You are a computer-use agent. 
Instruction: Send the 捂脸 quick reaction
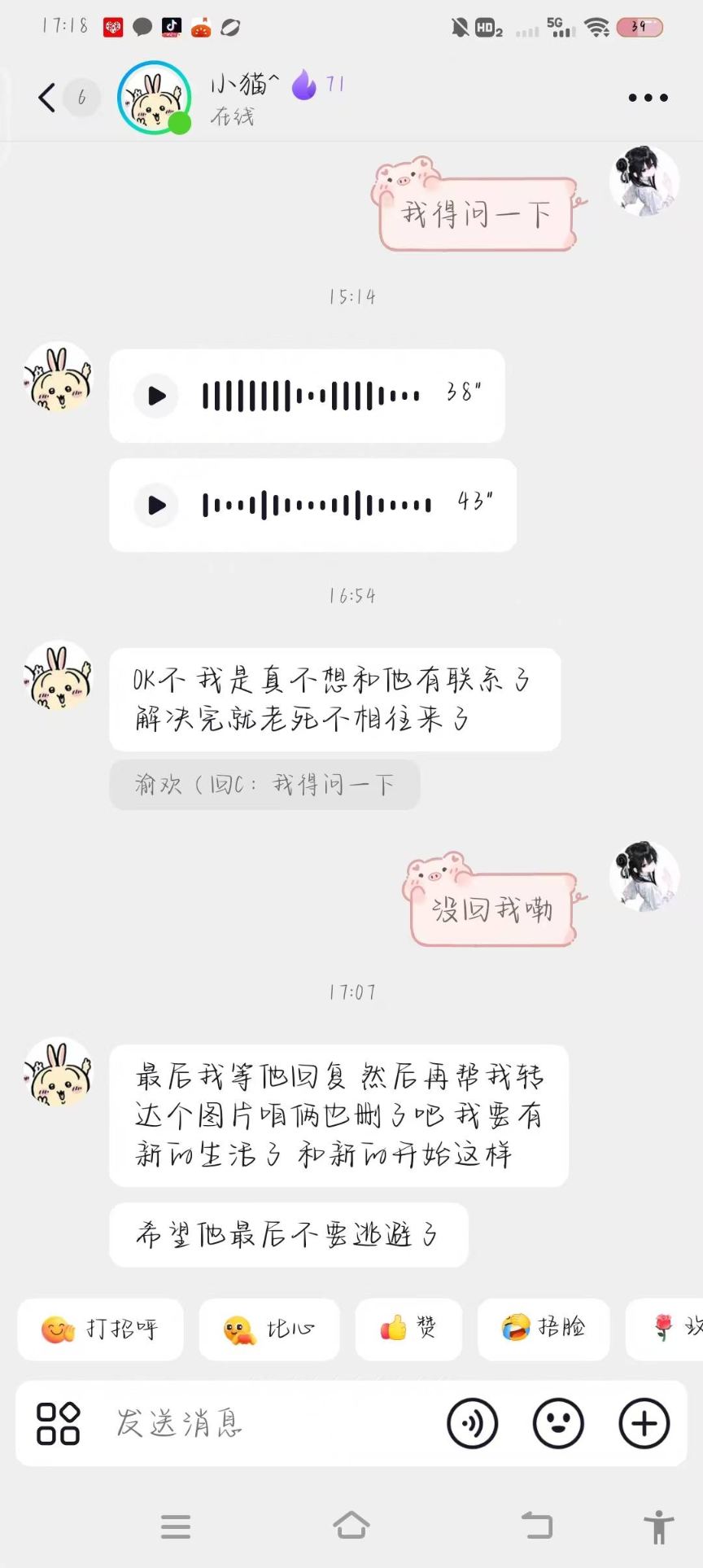pyautogui.click(x=543, y=1329)
